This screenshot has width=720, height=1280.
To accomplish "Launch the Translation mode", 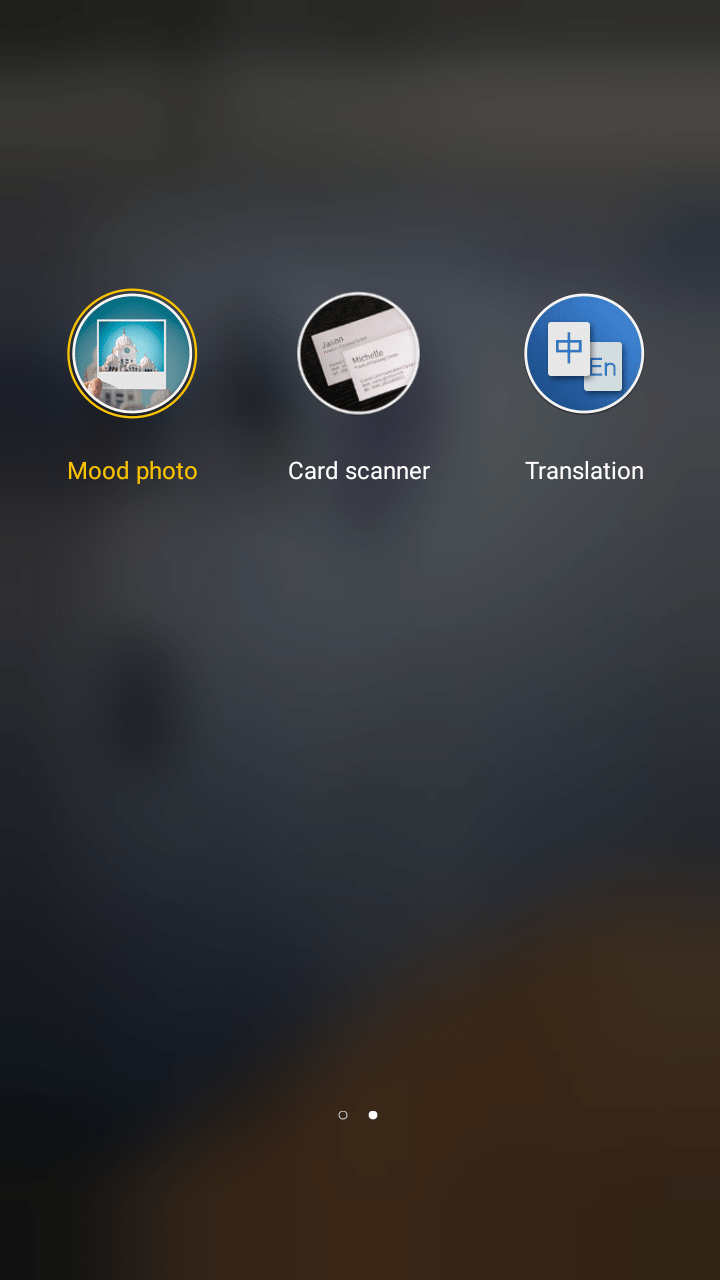I will [584, 354].
